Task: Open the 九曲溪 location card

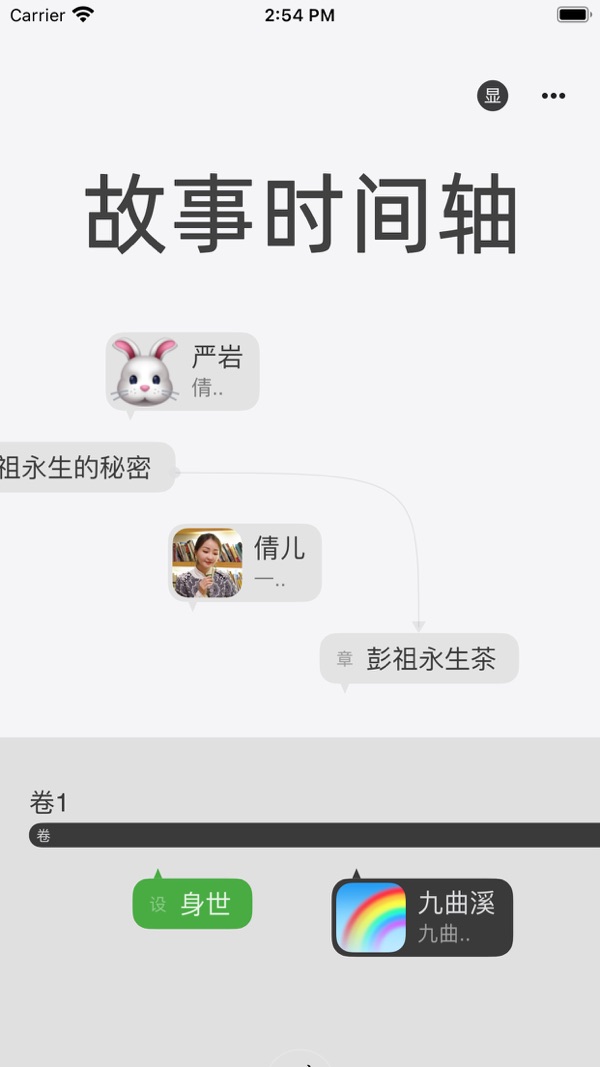Action: click(422, 917)
